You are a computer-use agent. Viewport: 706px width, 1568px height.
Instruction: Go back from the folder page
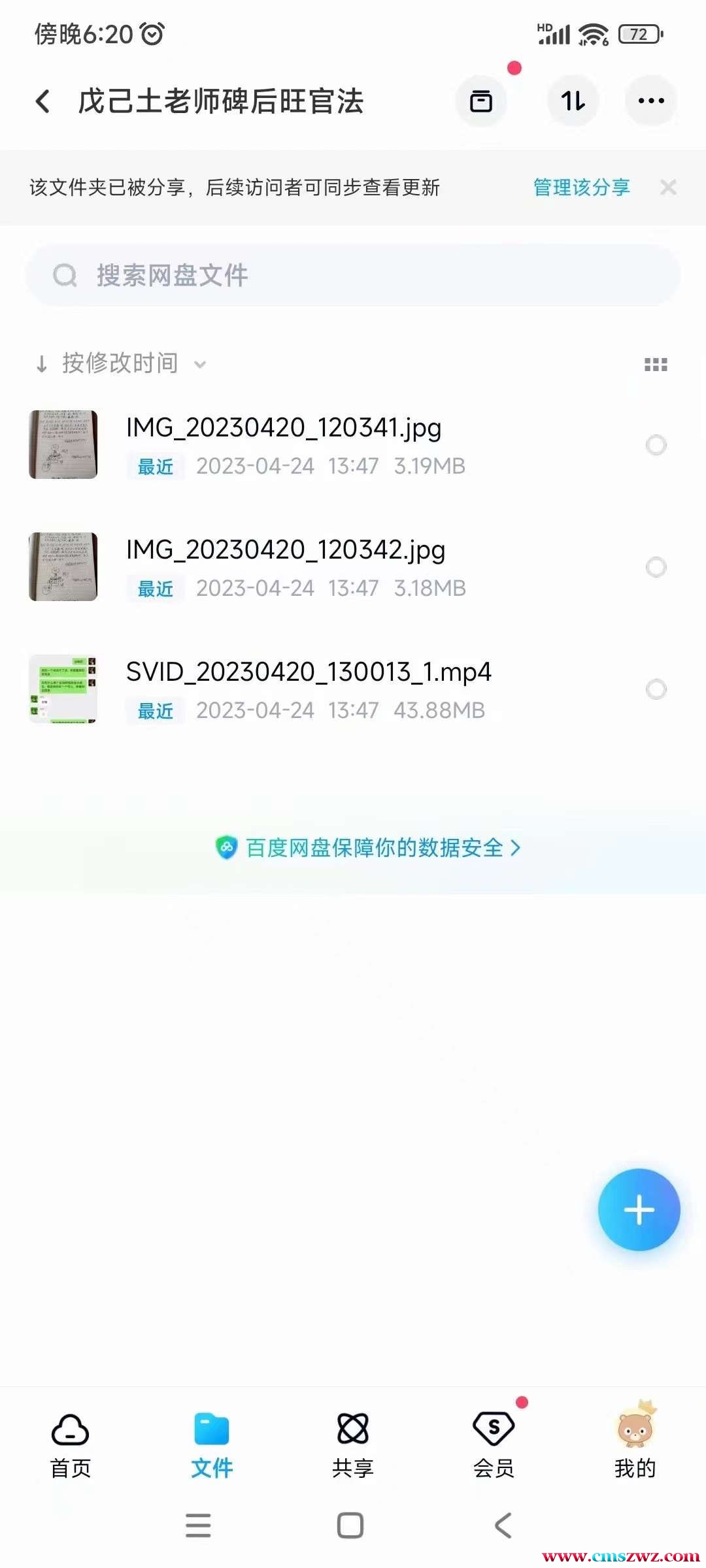pos(43,101)
